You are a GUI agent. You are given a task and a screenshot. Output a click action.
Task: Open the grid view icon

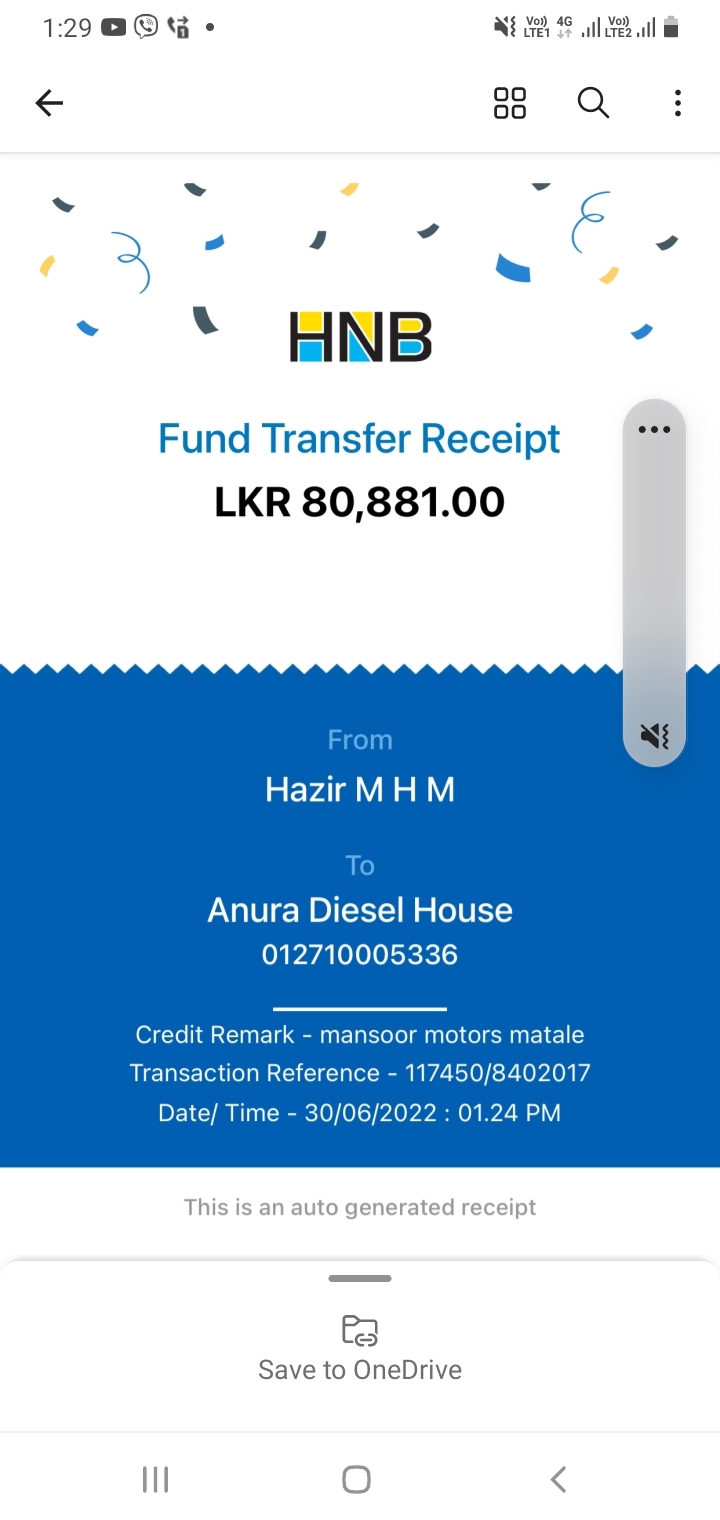click(510, 102)
